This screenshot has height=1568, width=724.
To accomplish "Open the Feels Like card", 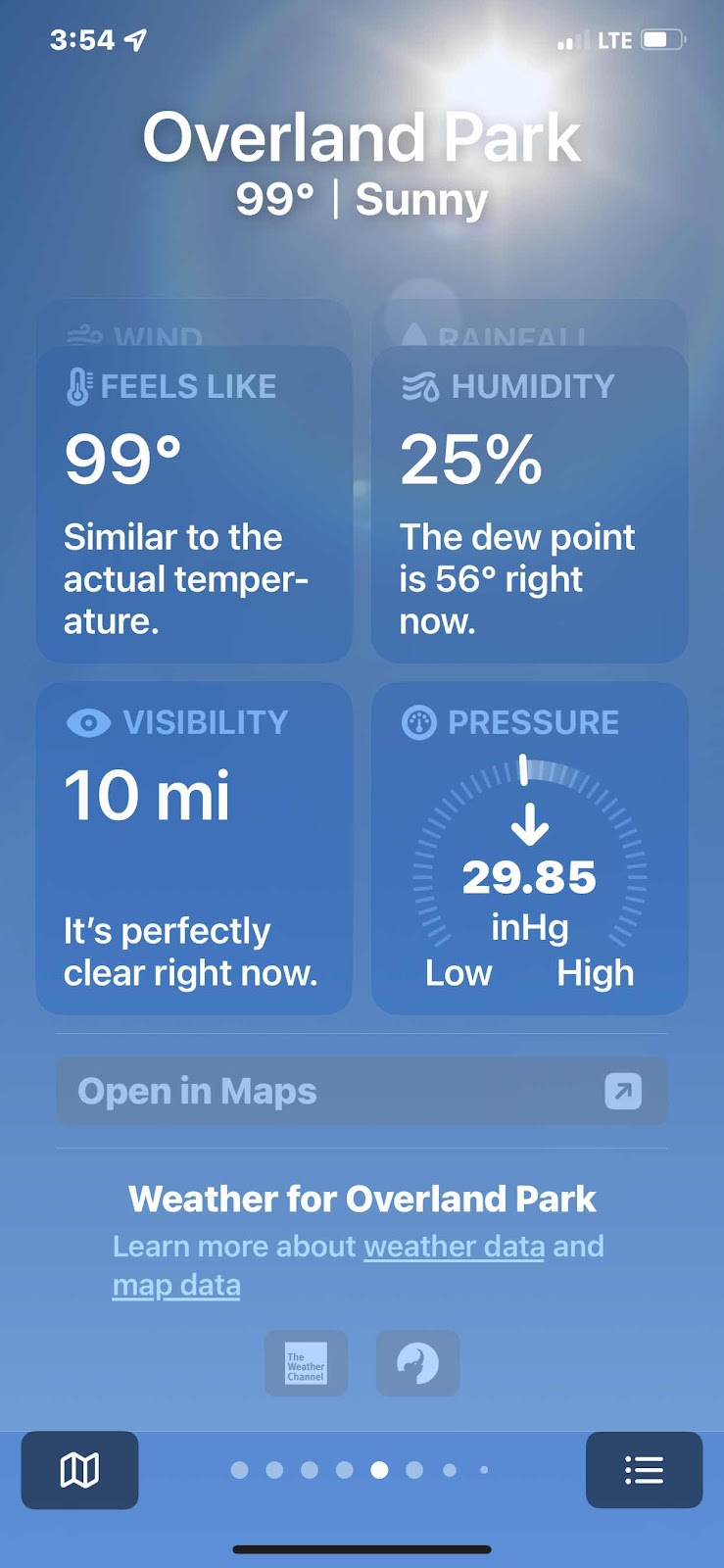I will click(x=194, y=505).
